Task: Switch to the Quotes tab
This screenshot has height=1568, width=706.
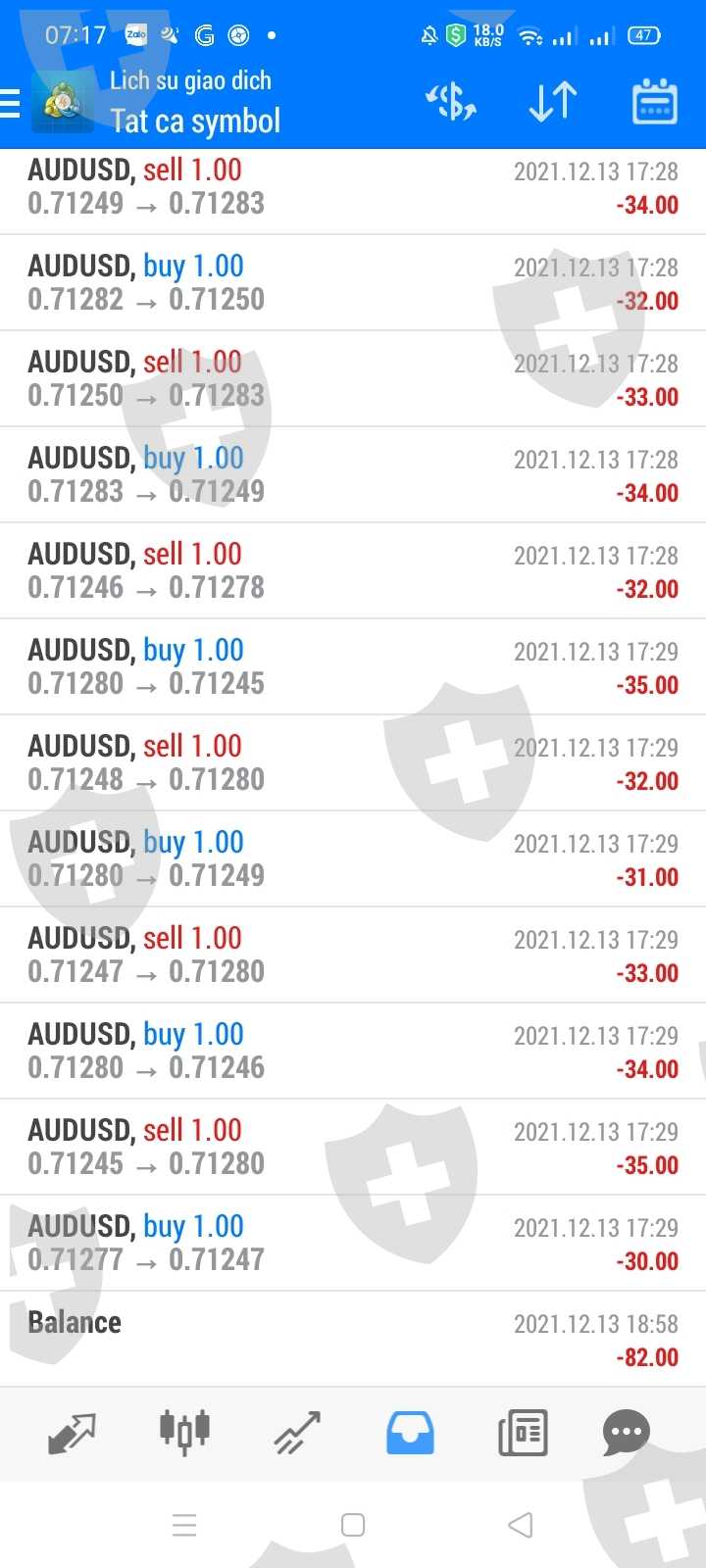Action: pos(72,1434)
